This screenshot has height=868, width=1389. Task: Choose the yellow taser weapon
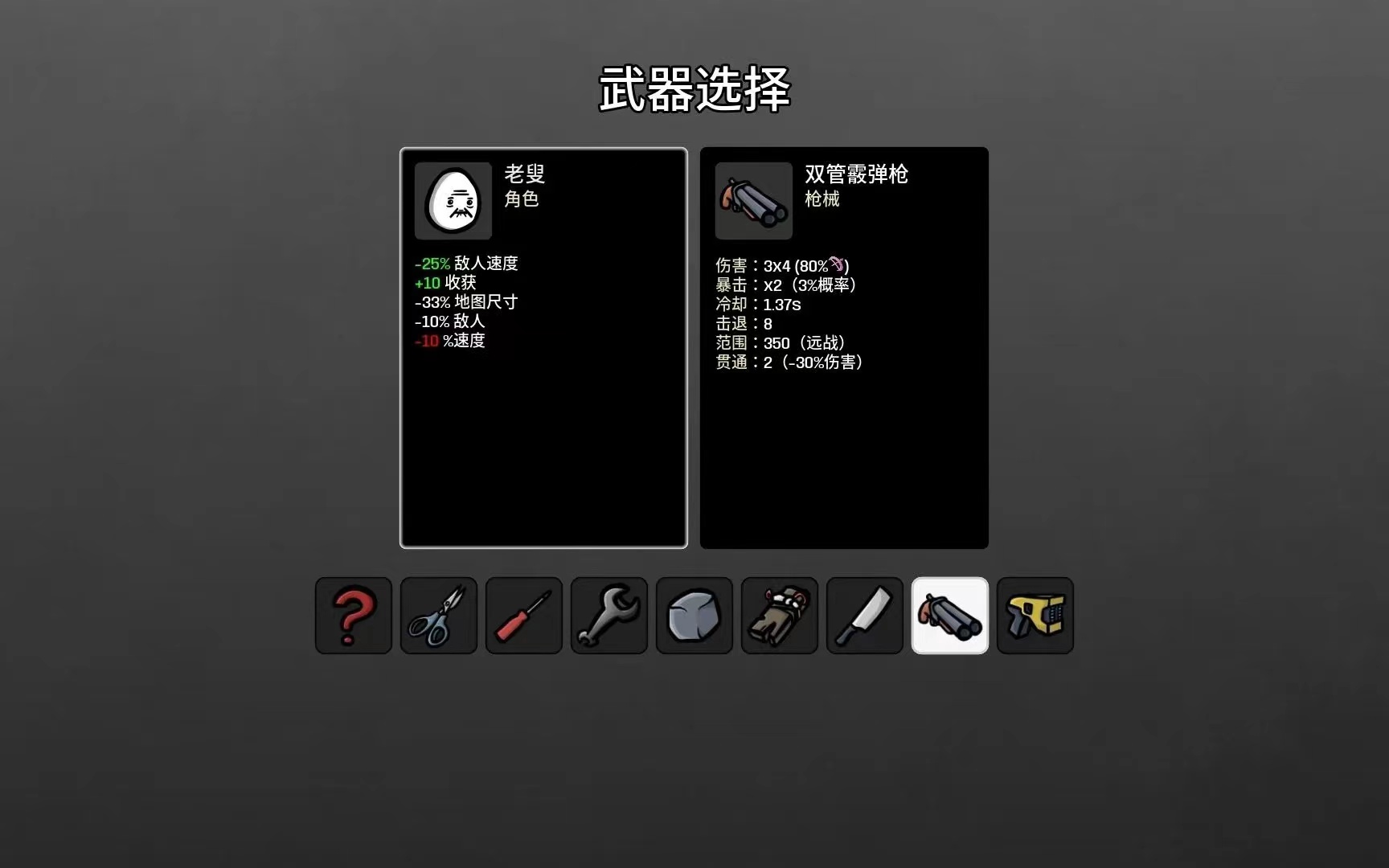tap(1035, 616)
